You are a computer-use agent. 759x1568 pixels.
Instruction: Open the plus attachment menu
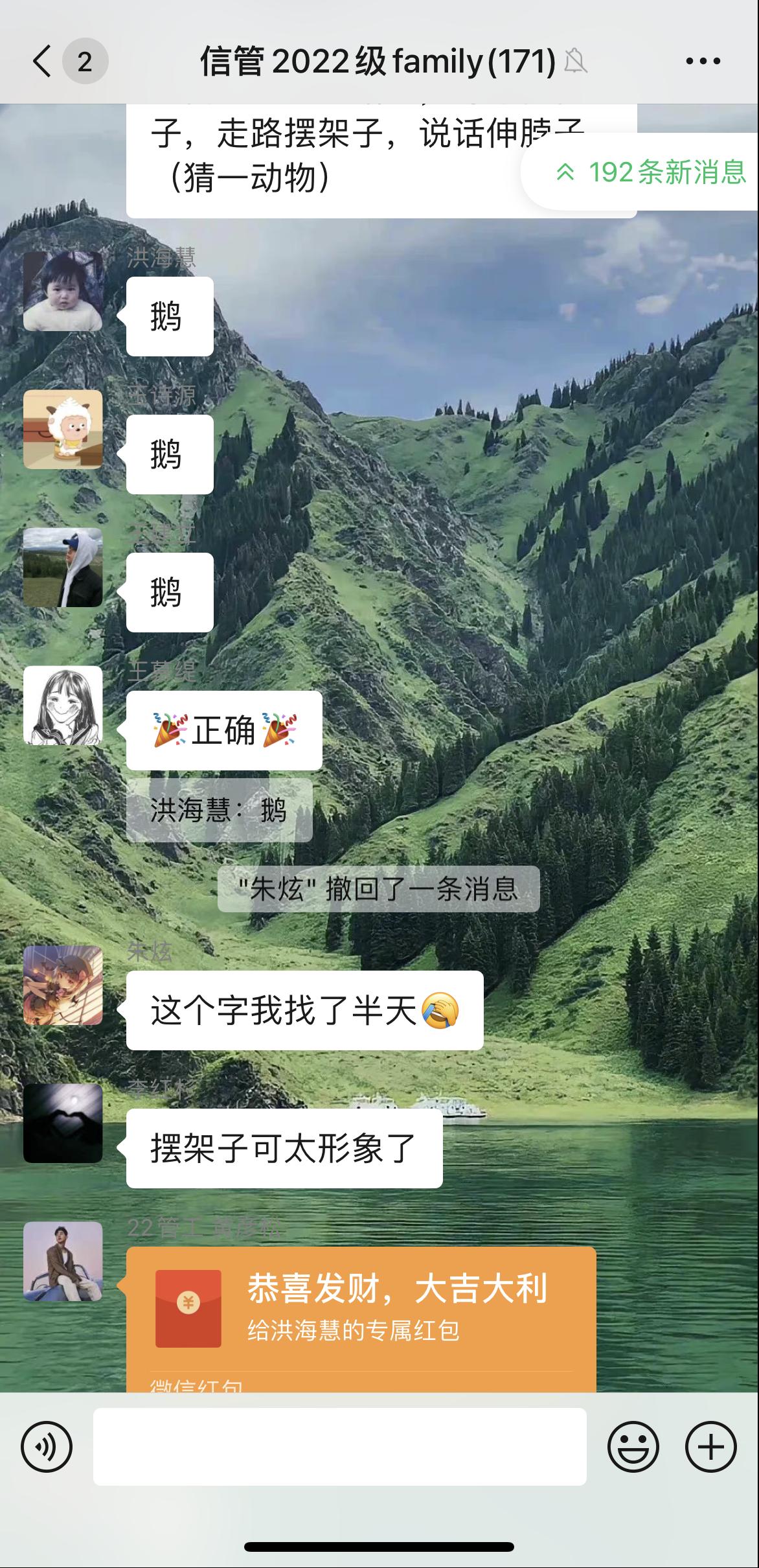(x=710, y=1447)
